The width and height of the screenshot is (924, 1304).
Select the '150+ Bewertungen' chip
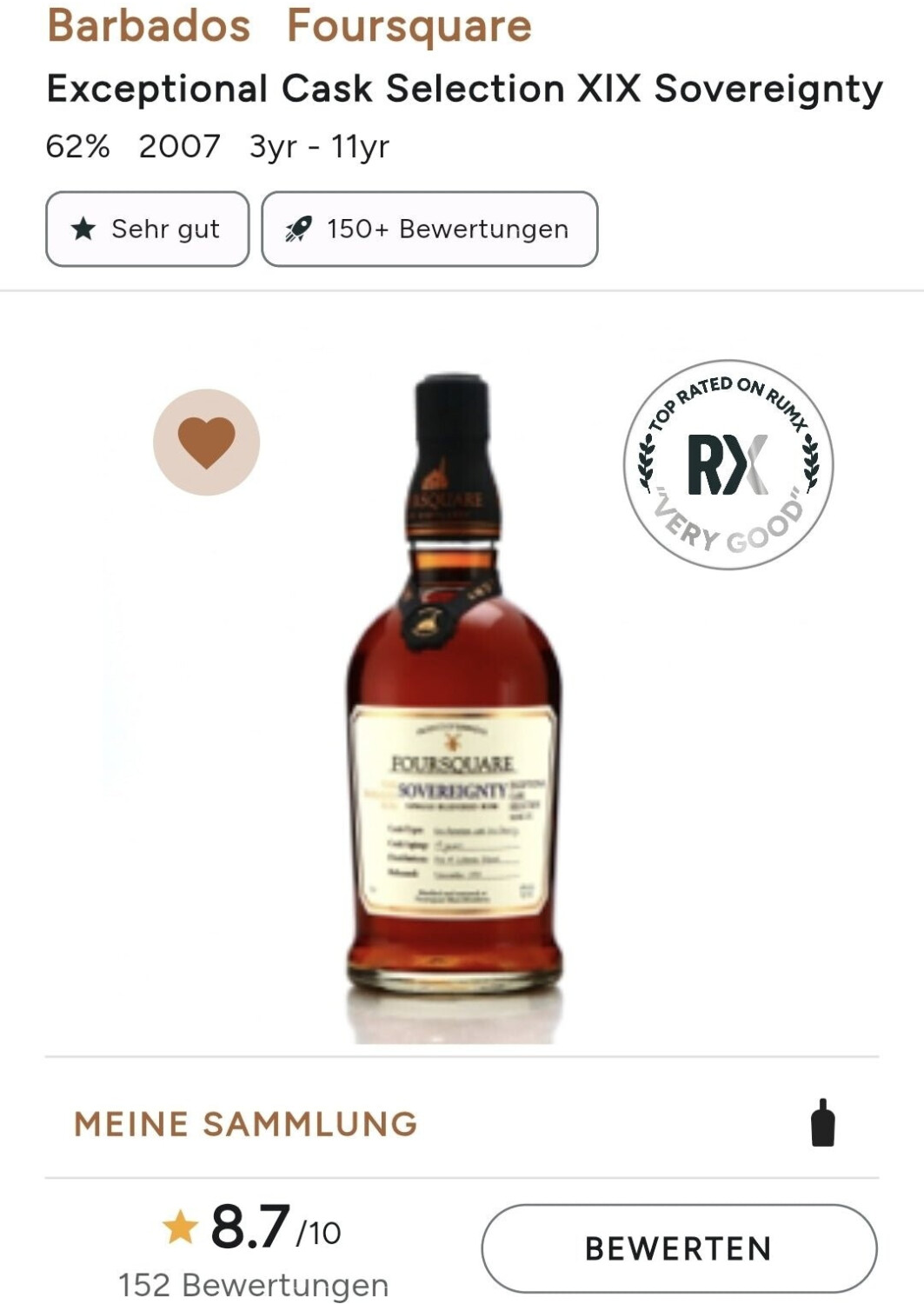[x=429, y=230]
